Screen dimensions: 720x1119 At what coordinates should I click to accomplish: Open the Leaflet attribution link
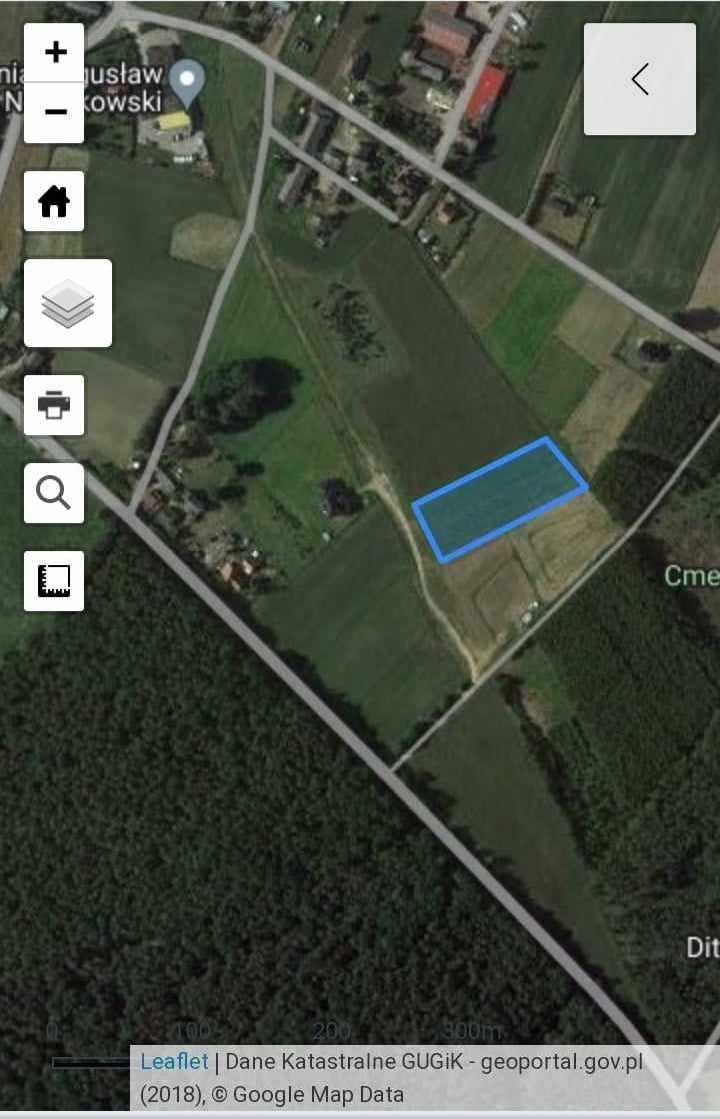tap(174, 1062)
